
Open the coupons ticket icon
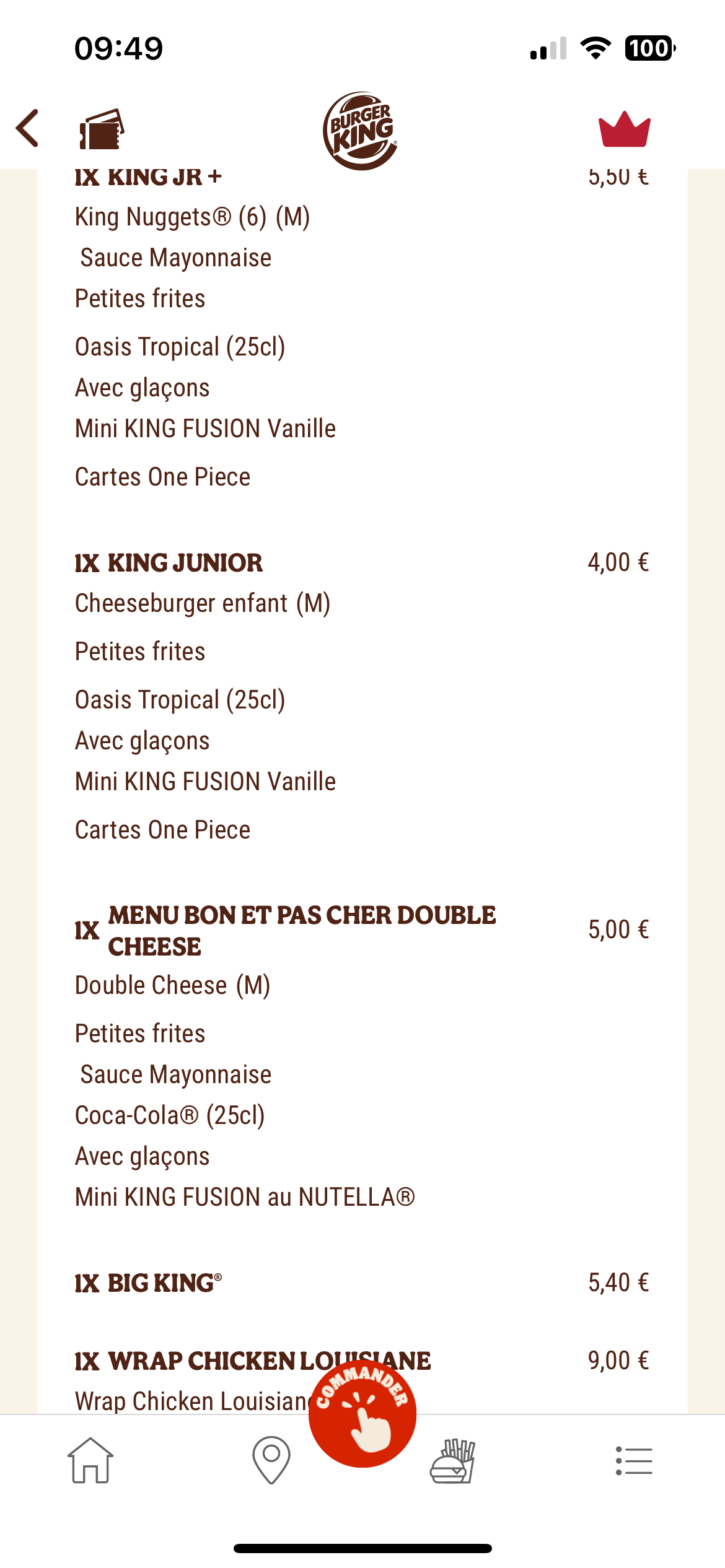point(102,129)
